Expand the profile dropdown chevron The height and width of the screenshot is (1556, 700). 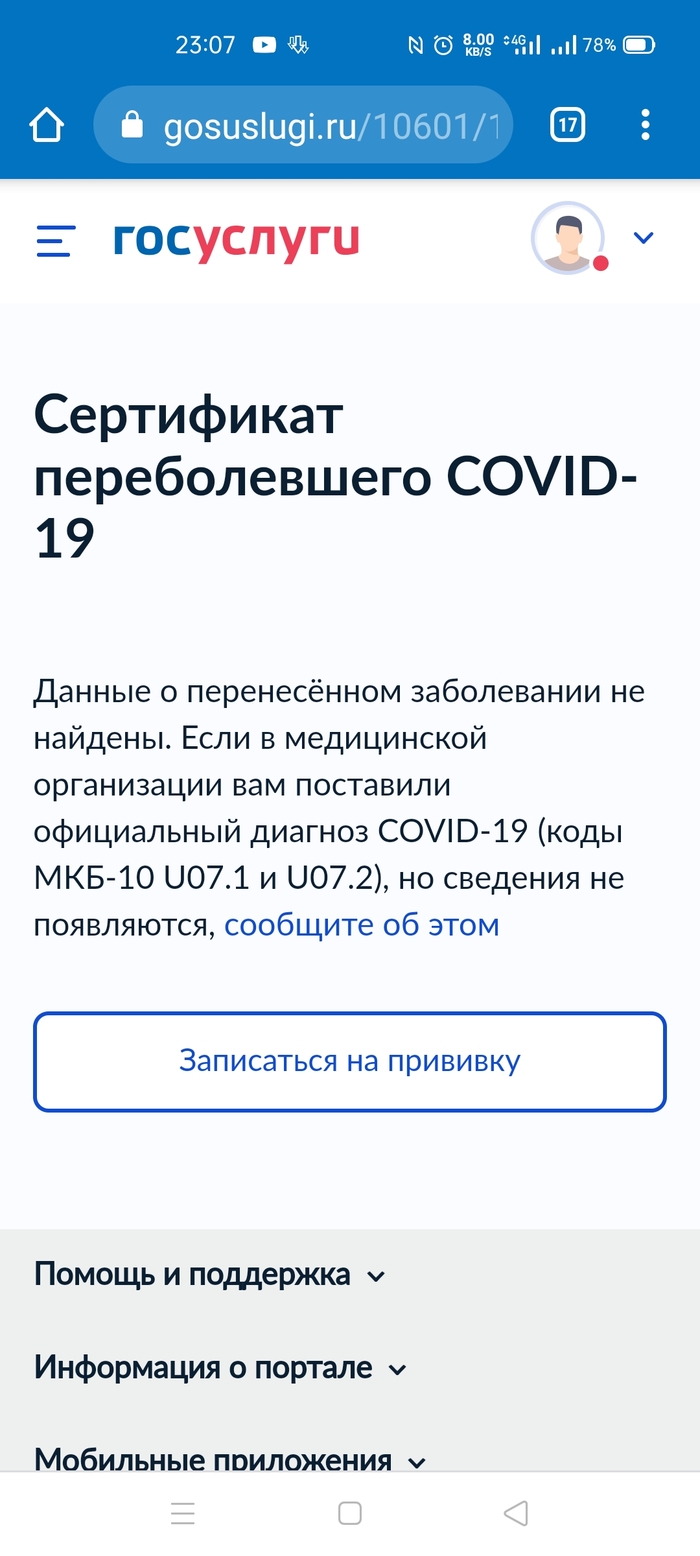(644, 238)
